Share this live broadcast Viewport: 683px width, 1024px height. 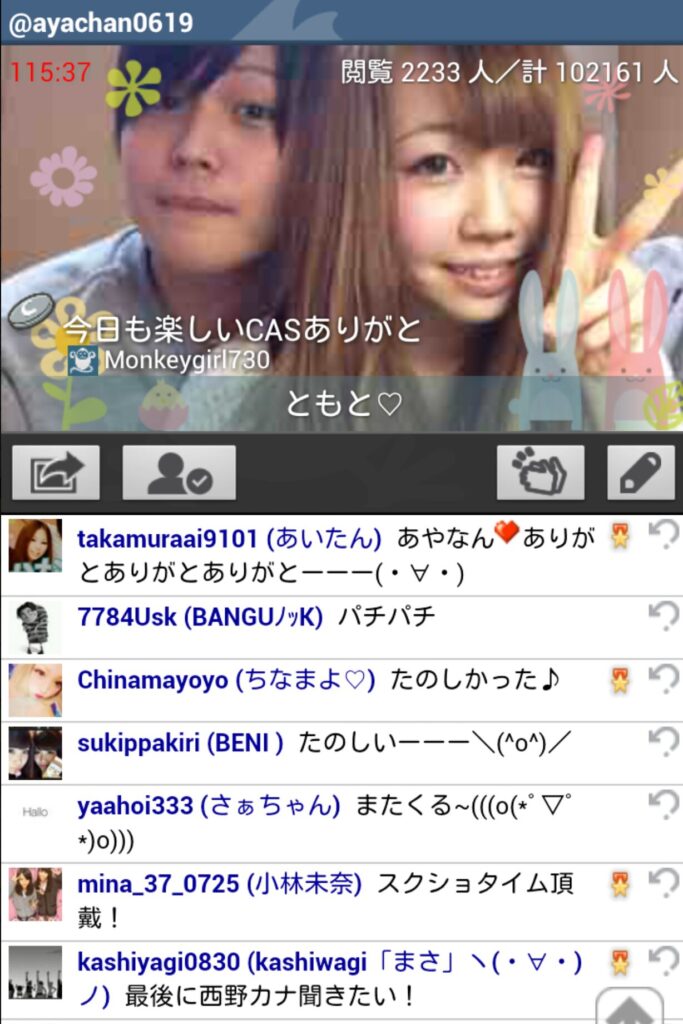pos(56,473)
